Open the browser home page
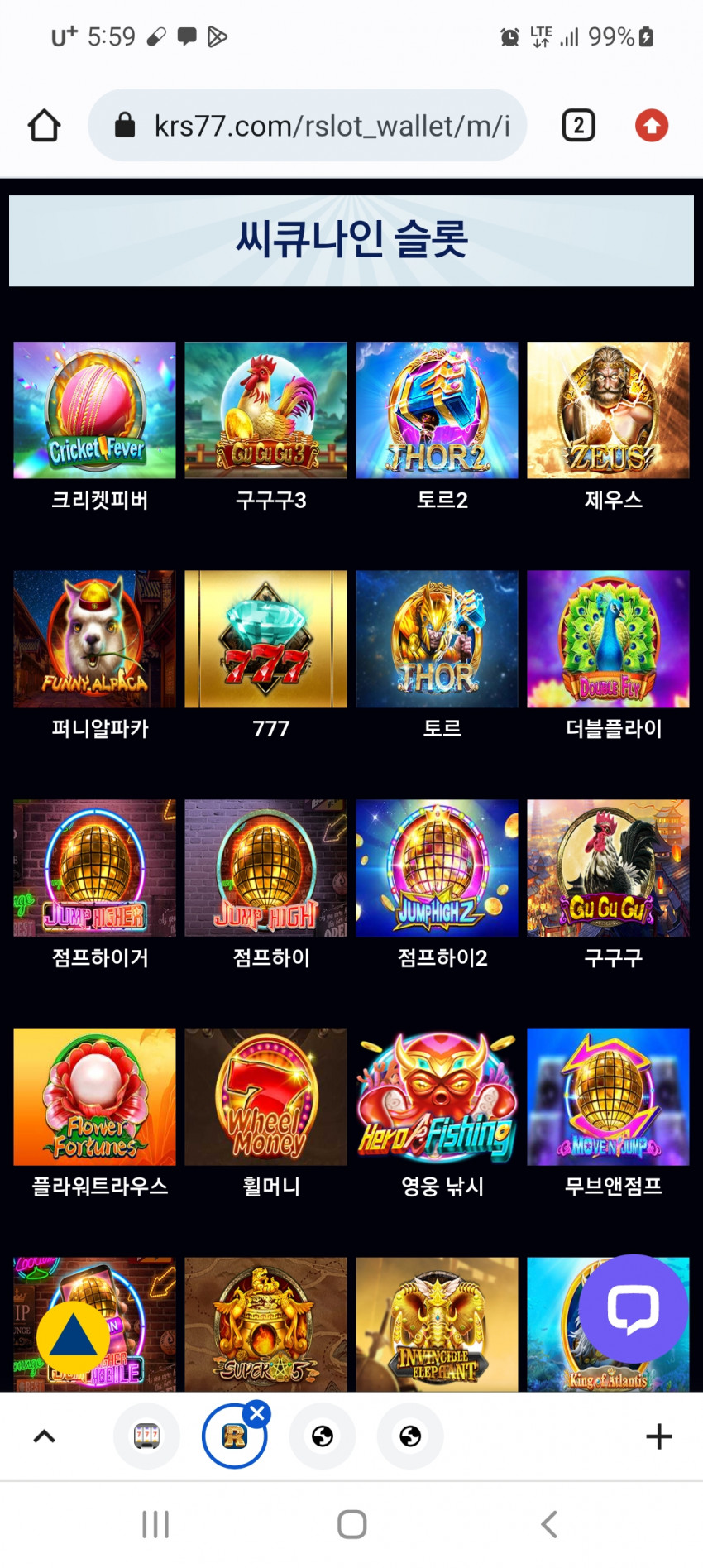Screen dimensions: 703x1568 44,126
